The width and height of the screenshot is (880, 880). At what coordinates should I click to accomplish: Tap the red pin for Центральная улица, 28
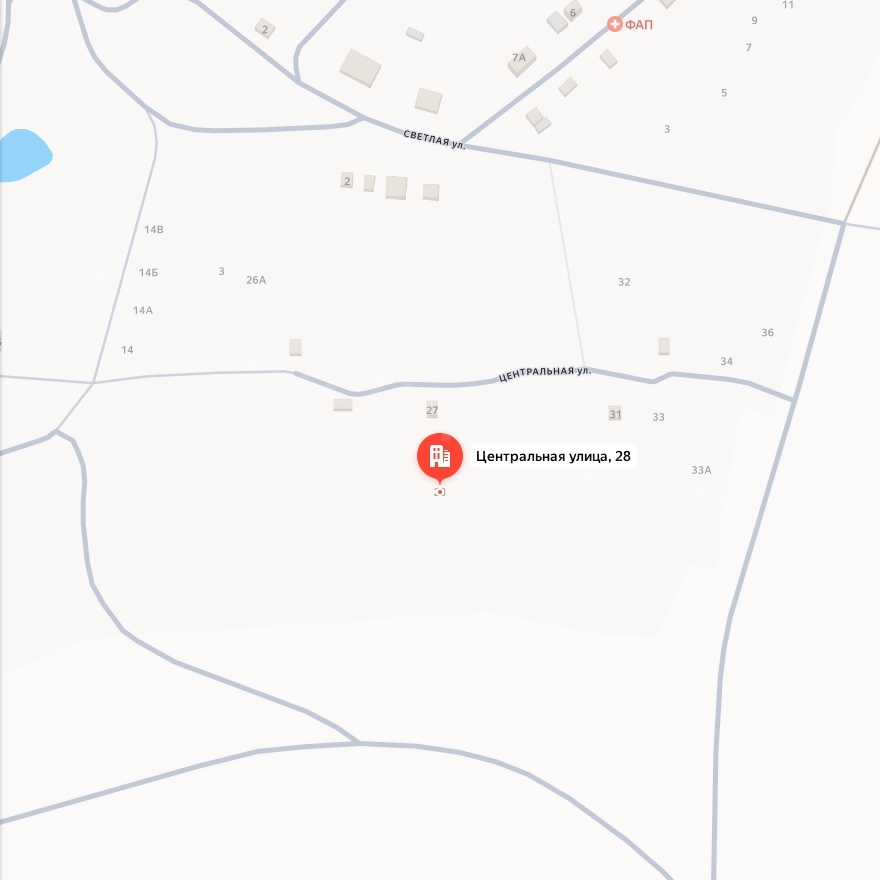coord(439,457)
